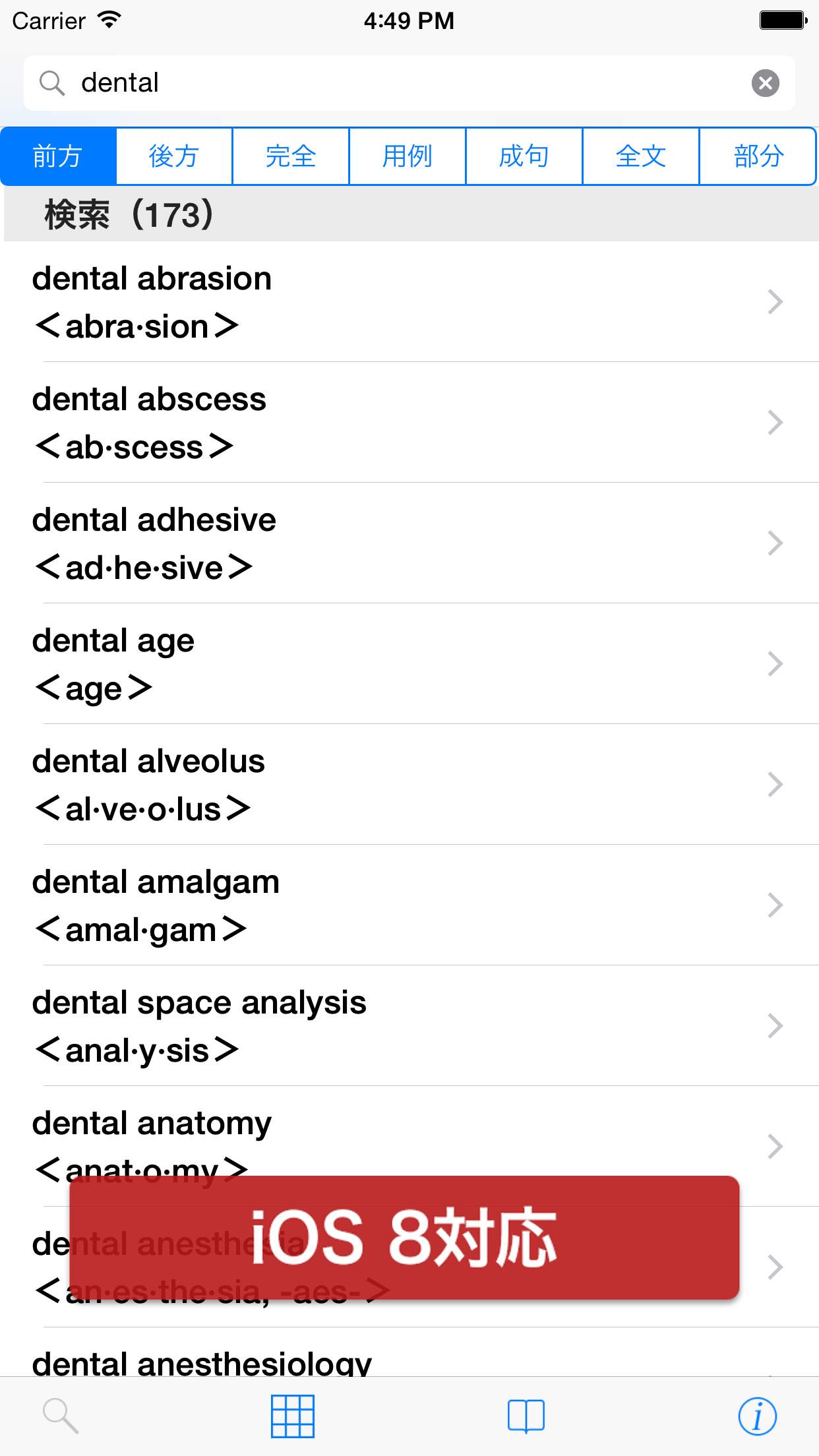This screenshot has height=1456, width=819.
Task: Open the "dental amalgam" entry
Action: tap(396, 905)
